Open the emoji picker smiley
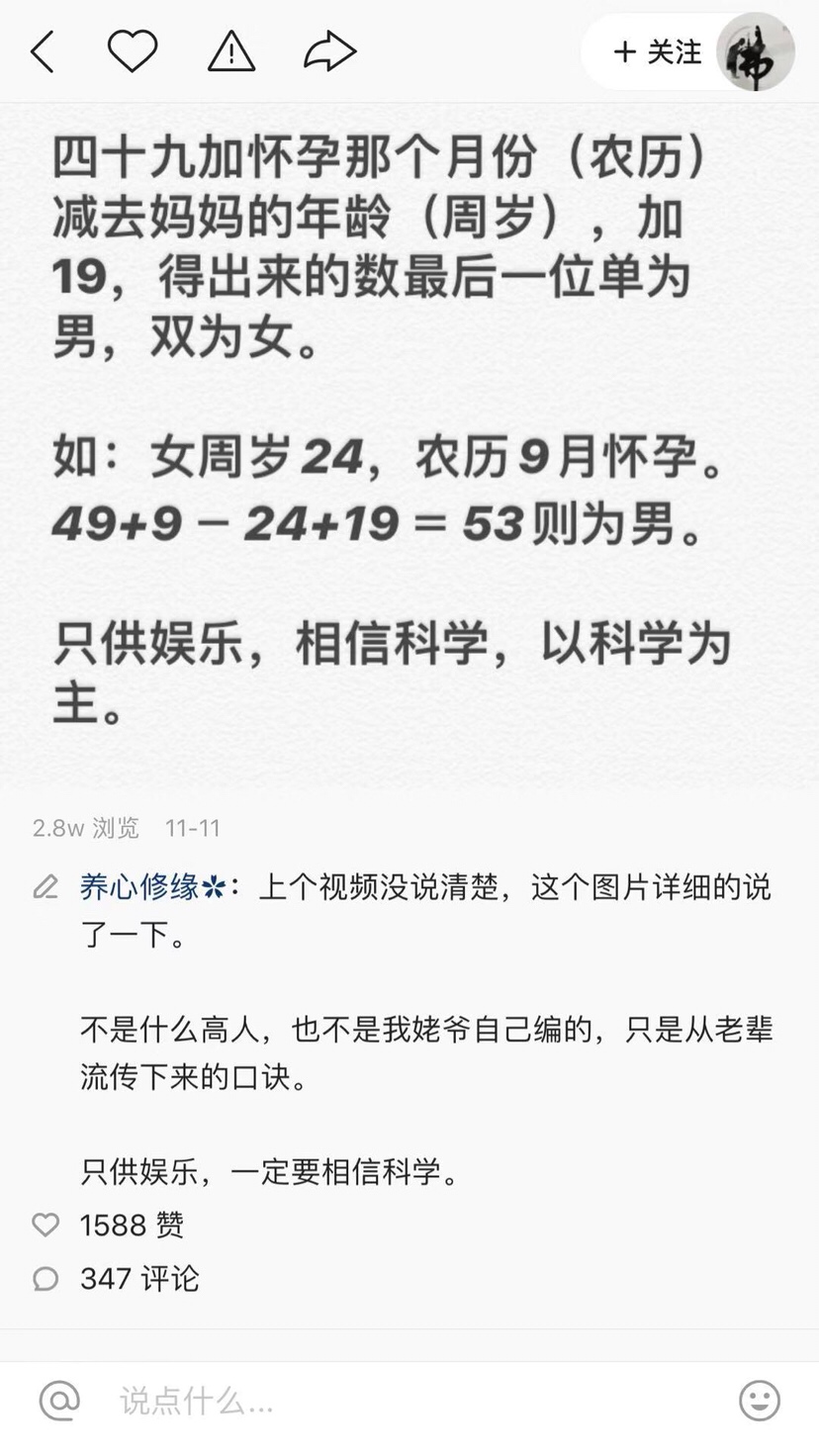 pos(760,1401)
